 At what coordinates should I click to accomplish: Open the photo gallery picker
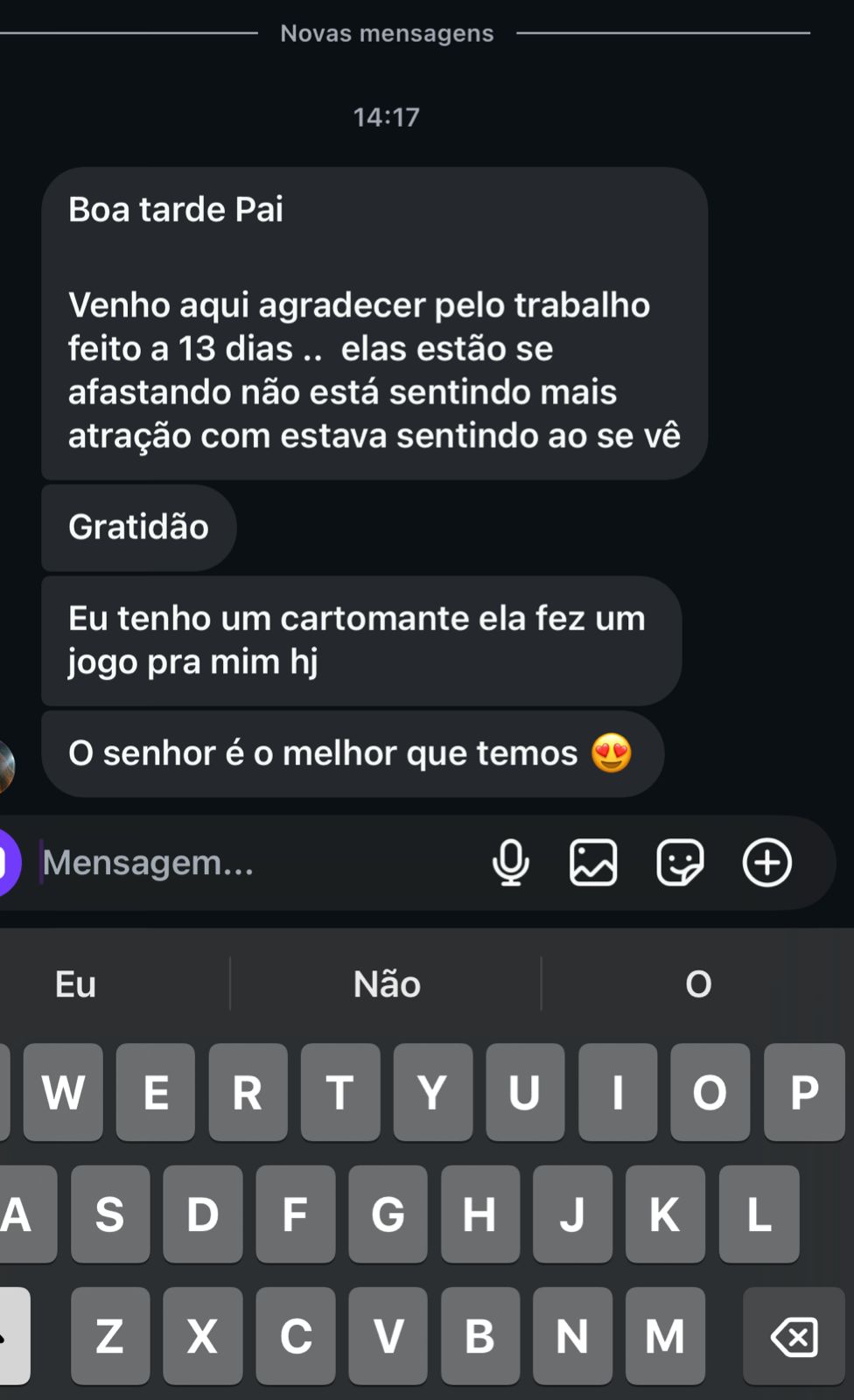(x=593, y=864)
